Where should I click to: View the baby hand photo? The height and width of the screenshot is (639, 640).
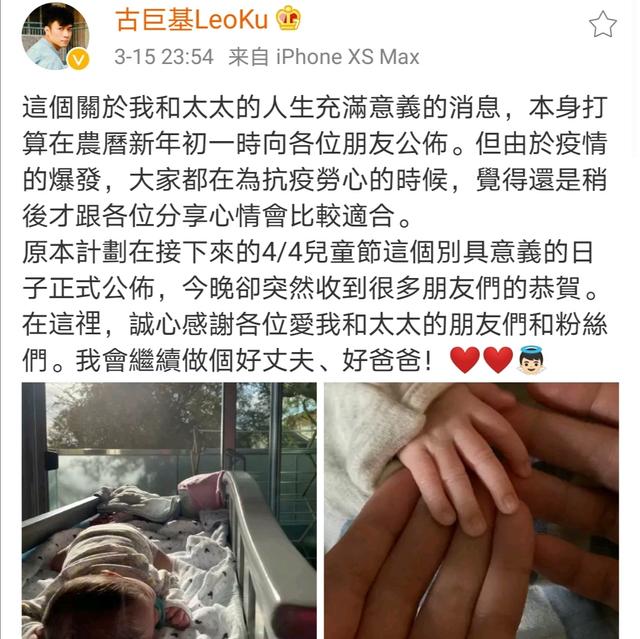(471, 510)
